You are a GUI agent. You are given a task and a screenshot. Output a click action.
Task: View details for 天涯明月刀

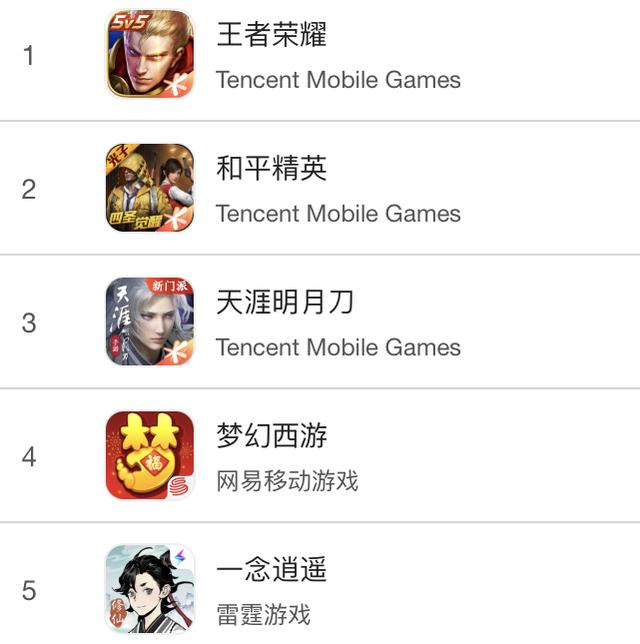285,302
